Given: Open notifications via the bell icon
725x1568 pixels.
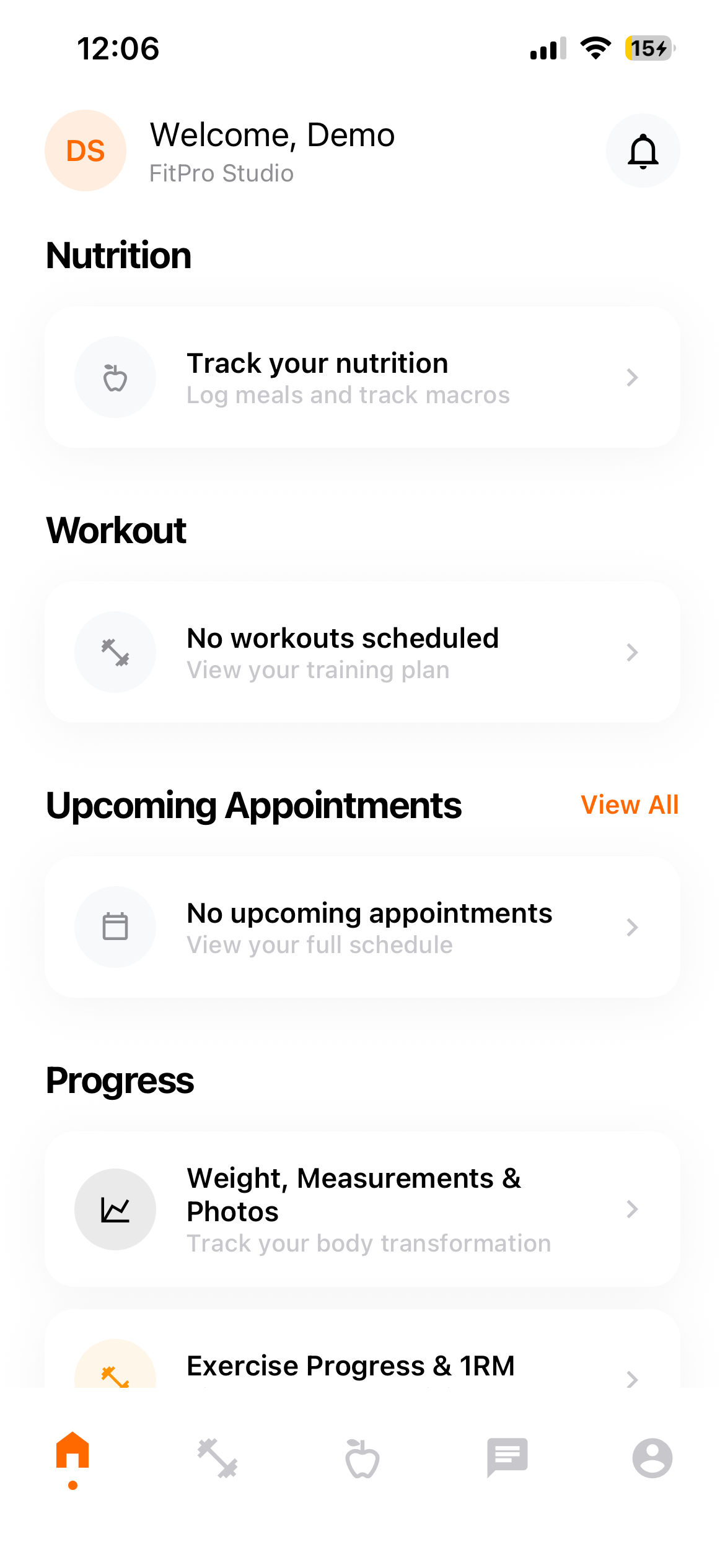Looking at the screenshot, I should (x=643, y=150).
